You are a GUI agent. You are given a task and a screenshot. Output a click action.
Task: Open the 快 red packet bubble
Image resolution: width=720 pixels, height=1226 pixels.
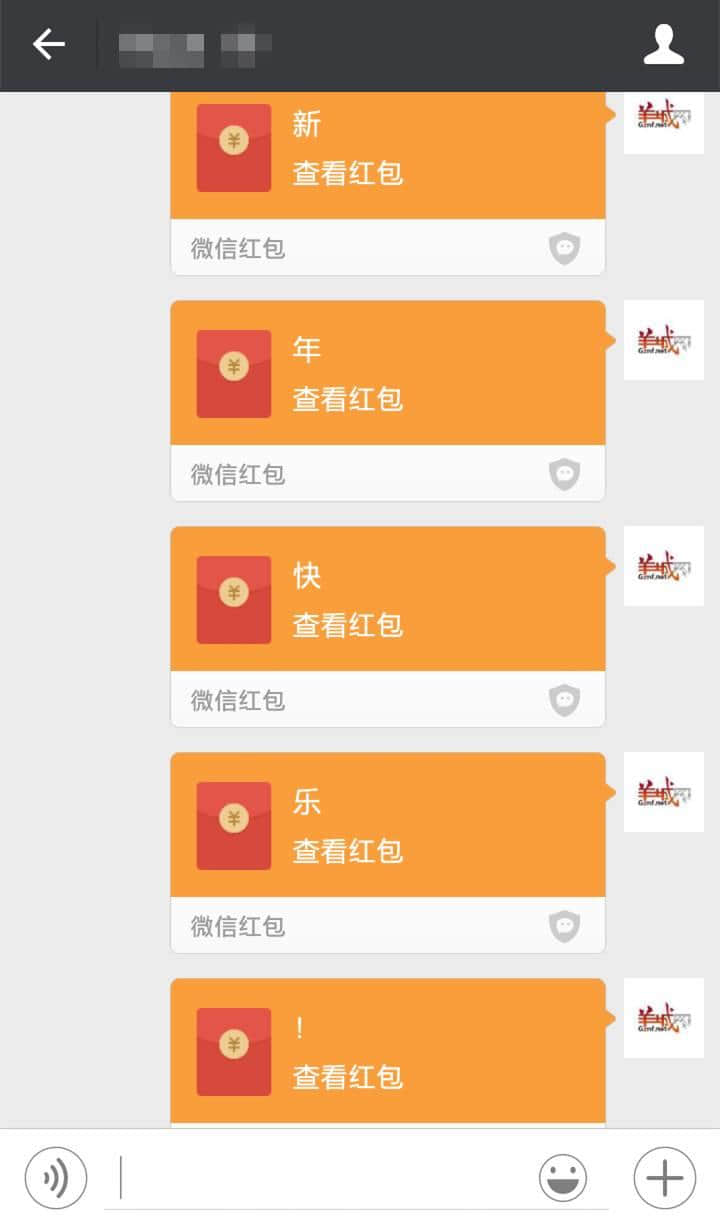click(388, 597)
